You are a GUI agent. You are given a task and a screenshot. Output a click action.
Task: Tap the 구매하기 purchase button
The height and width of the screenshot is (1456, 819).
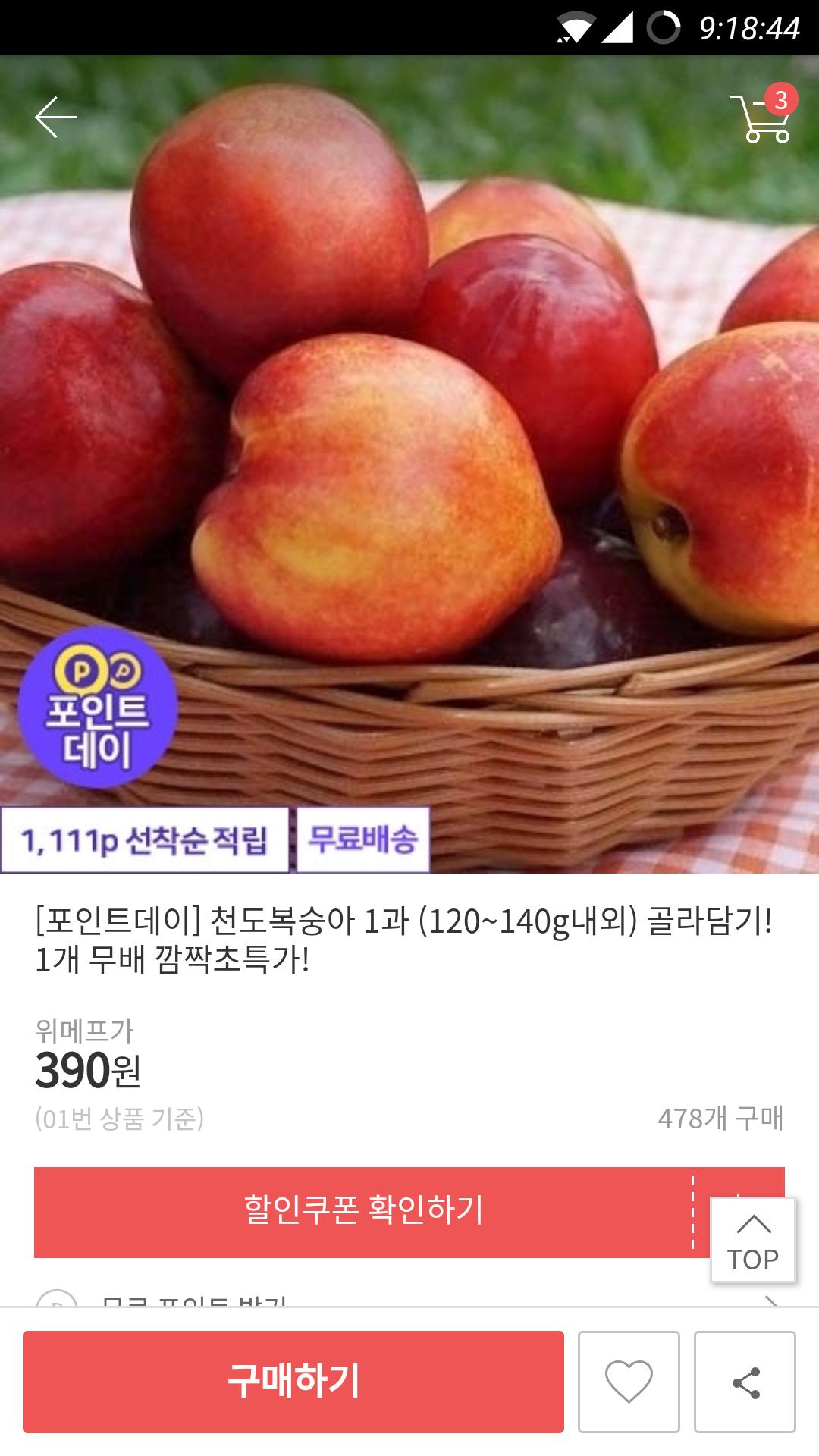[x=293, y=1382]
